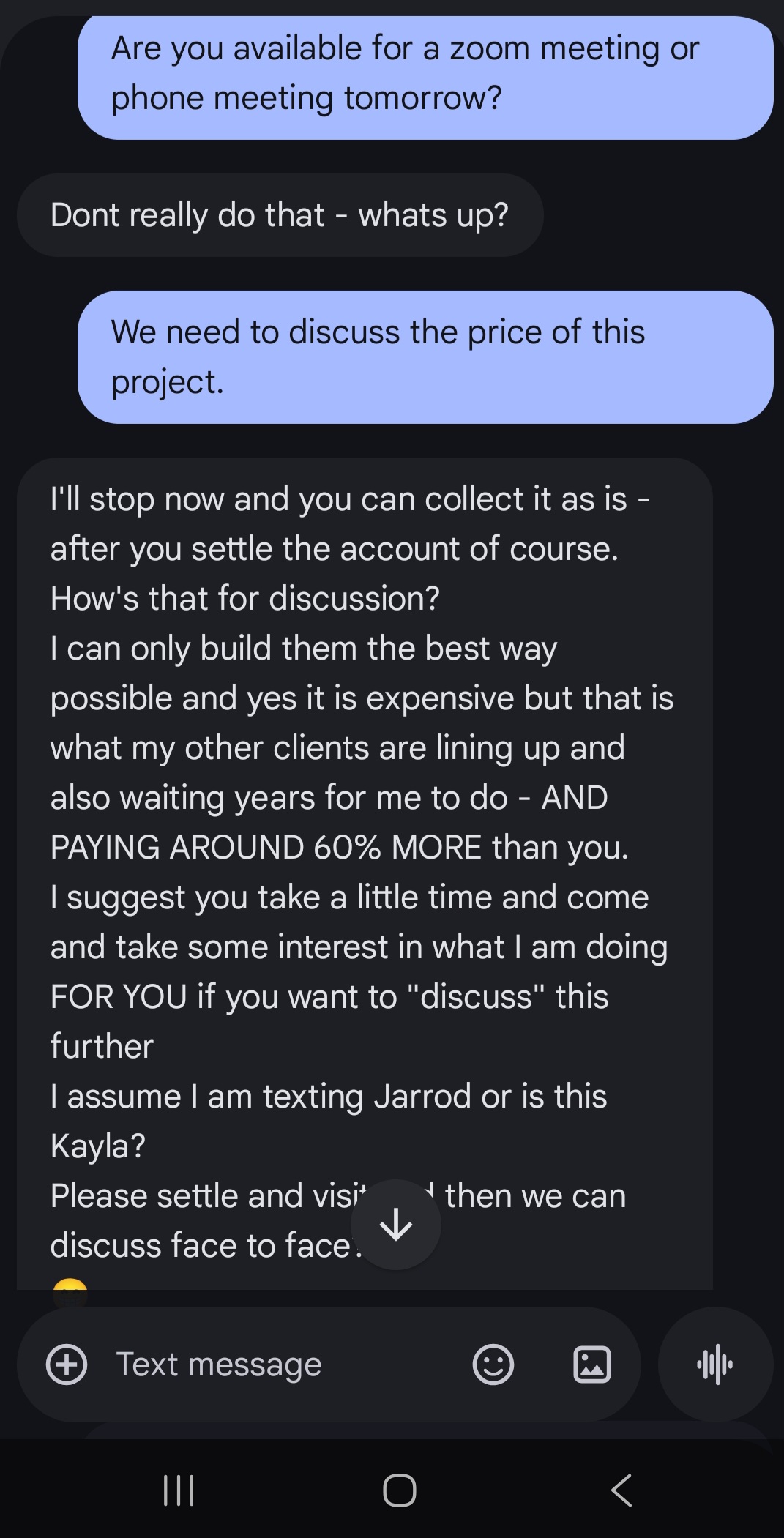784x1538 pixels.
Task: Record a voice message
Action: coord(715,1365)
